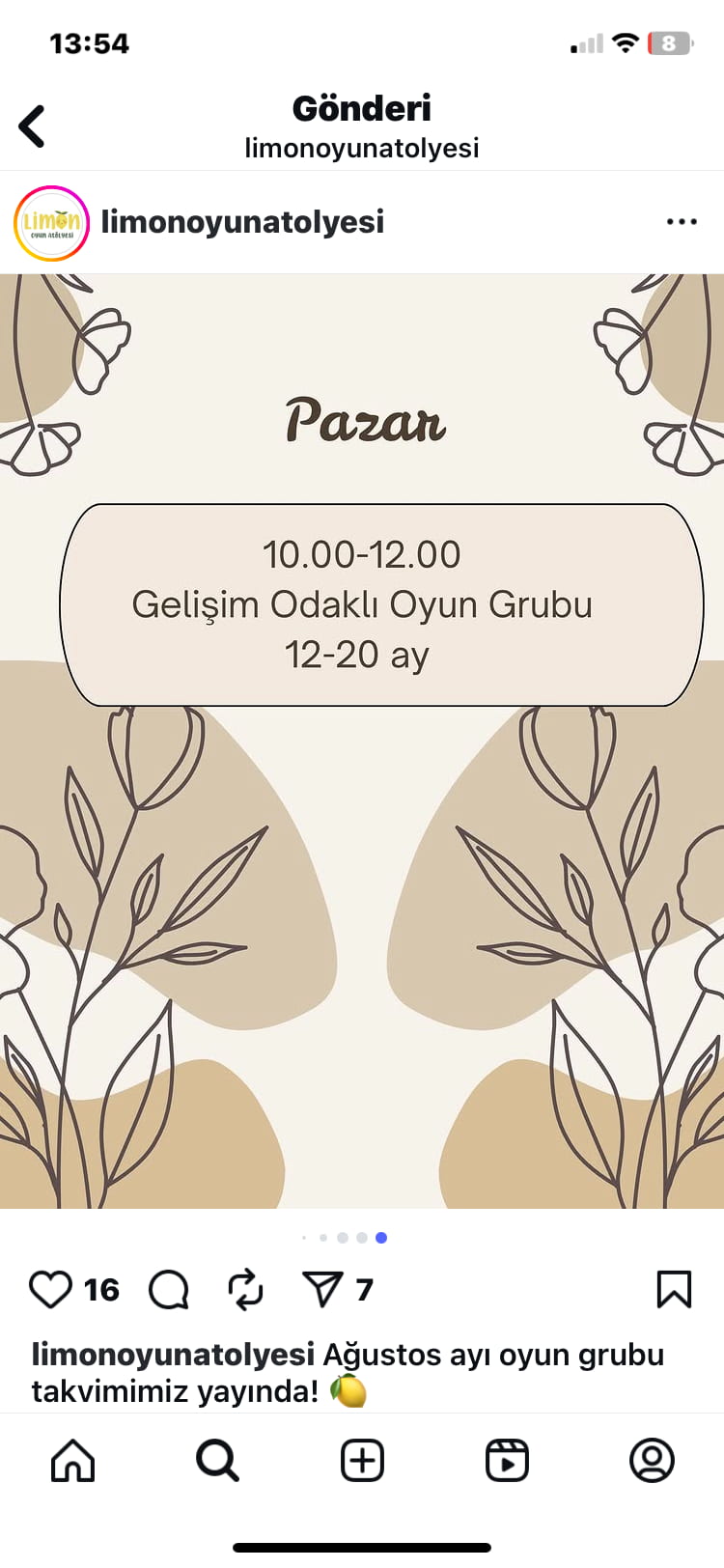Viewport: 724px width, 1568px height.
Task: Switch to the Home tab
Action: (x=72, y=1460)
